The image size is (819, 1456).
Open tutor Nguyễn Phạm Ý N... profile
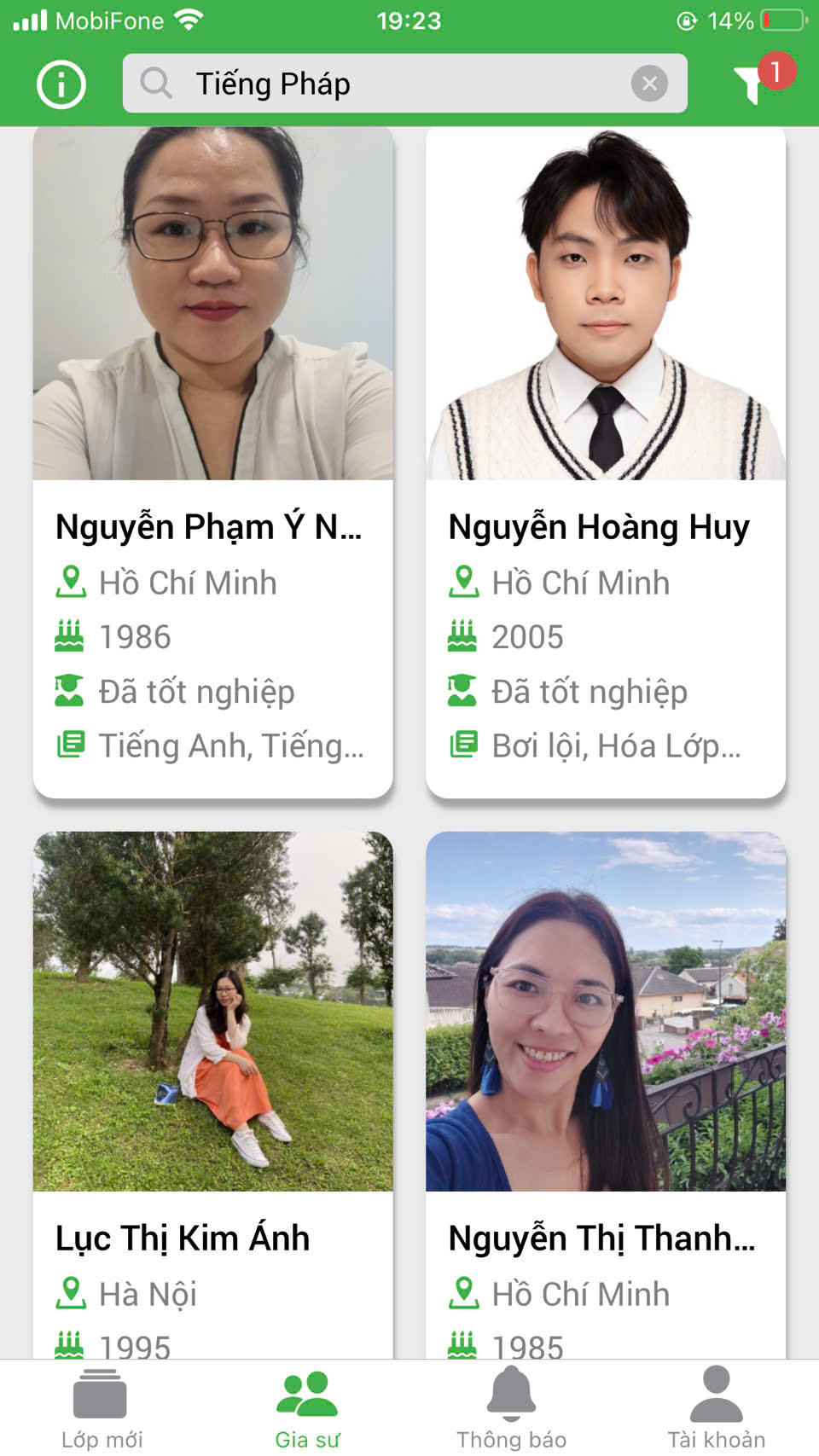(x=213, y=461)
